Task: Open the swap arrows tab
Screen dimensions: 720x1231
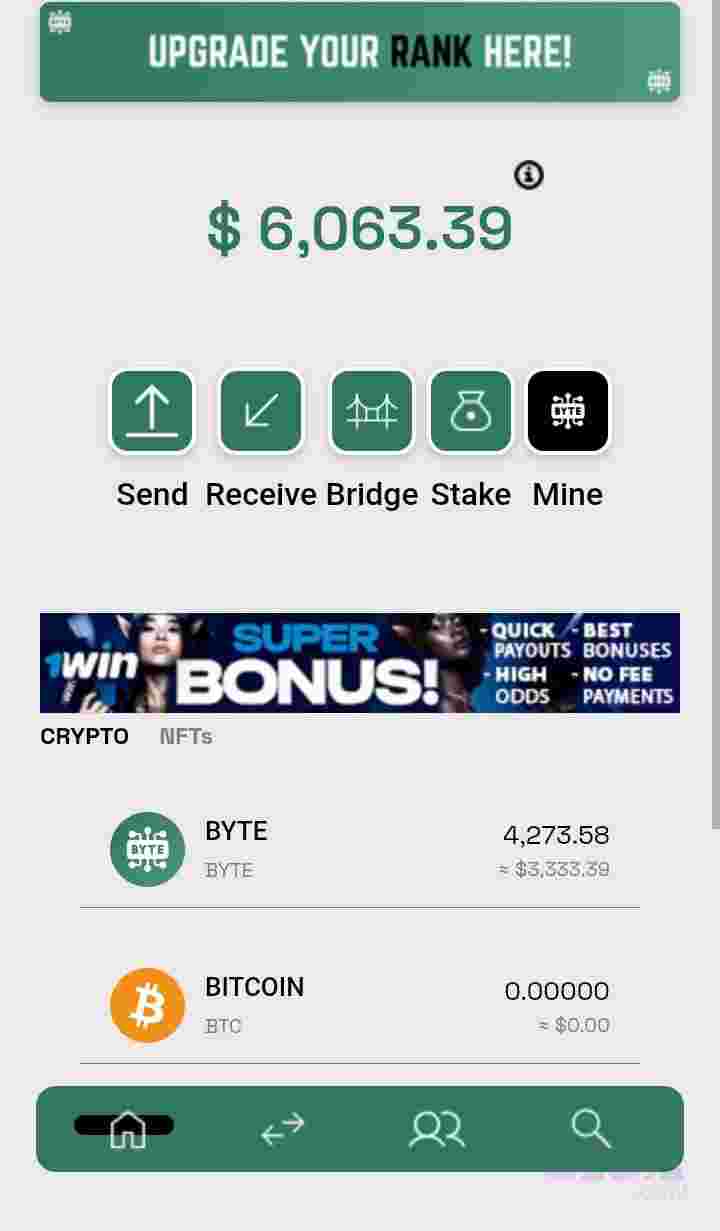Action: [282, 1129]
